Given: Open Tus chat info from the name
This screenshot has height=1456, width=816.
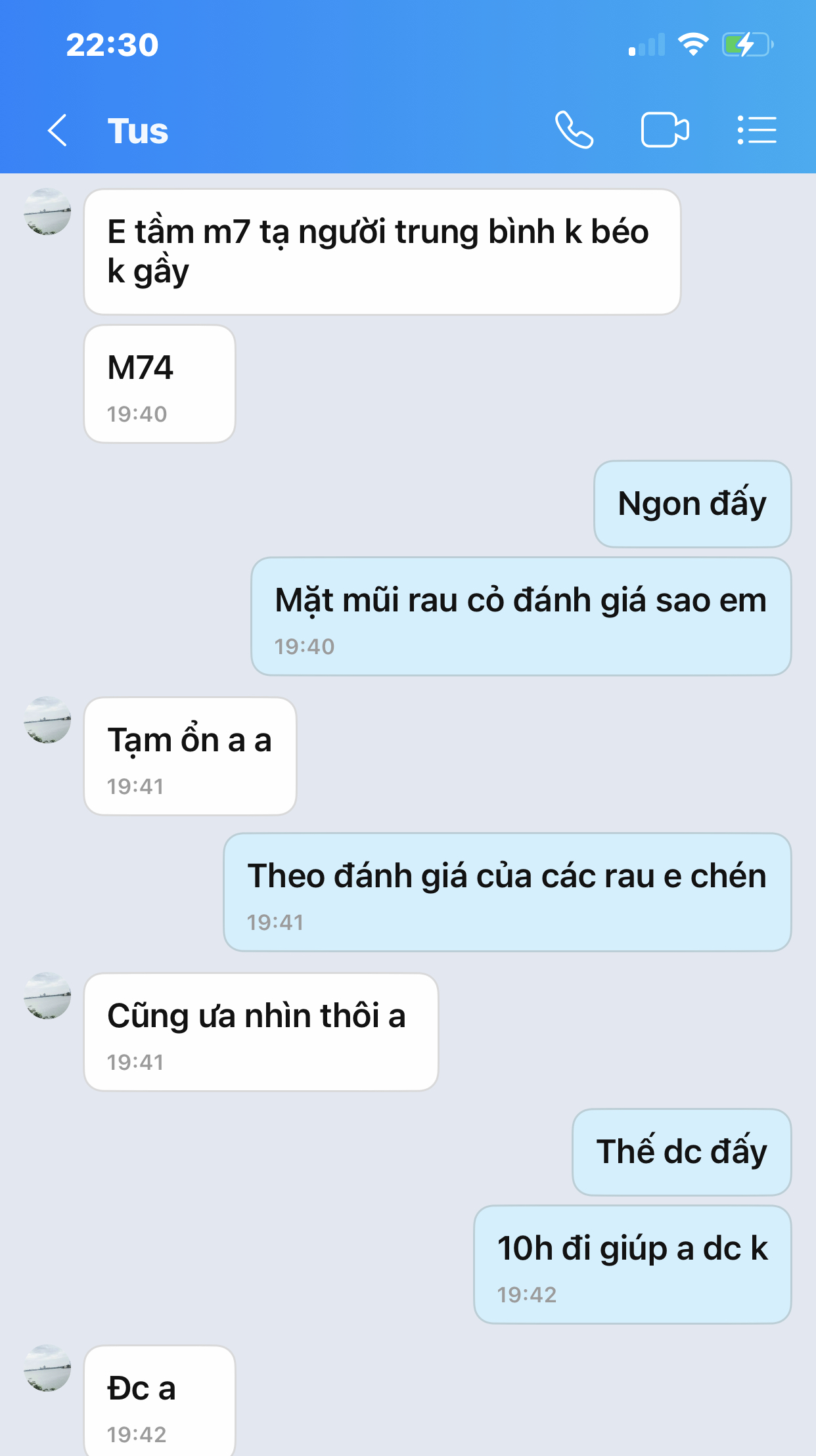Looking at the screenshot, I should click(x=138, y=131).
